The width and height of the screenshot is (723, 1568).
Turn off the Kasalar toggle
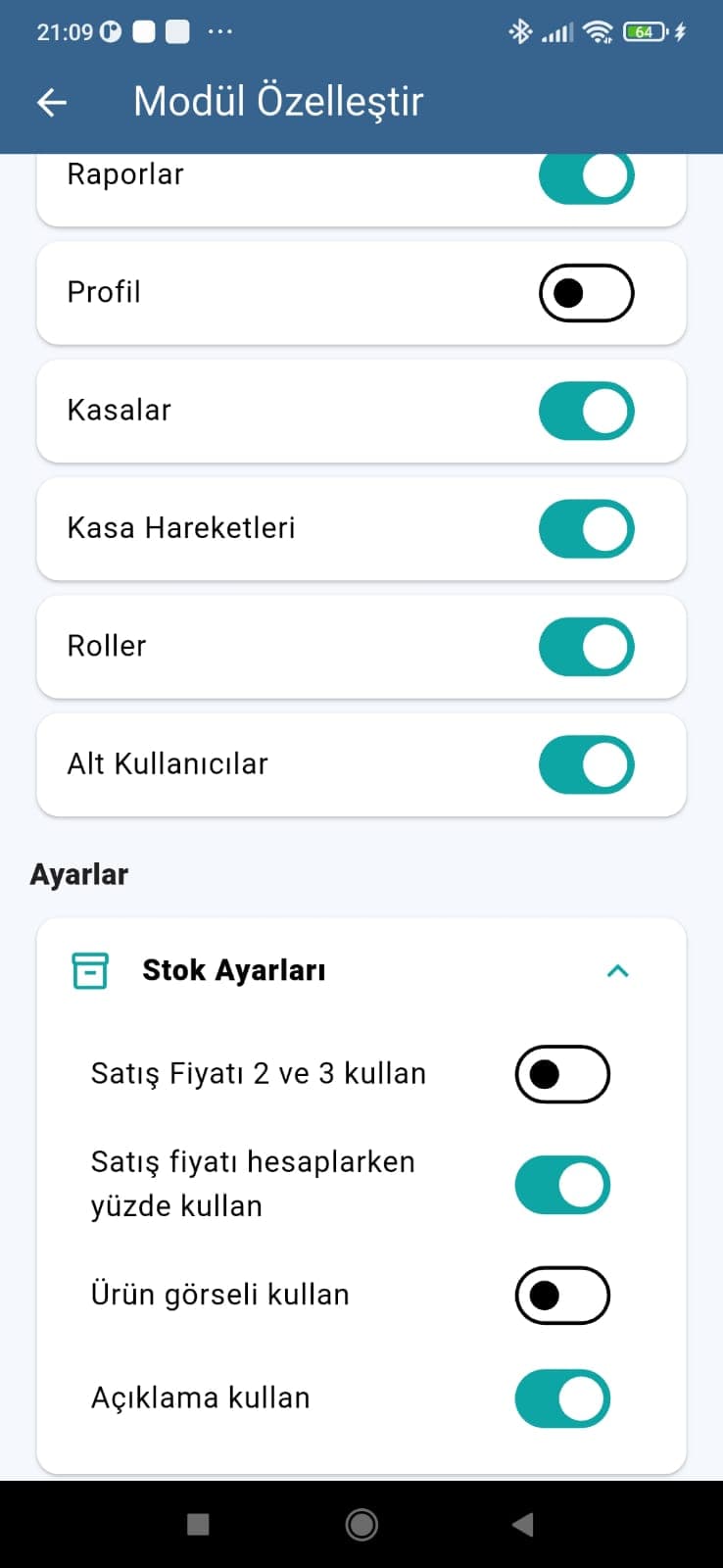[586, 411]
